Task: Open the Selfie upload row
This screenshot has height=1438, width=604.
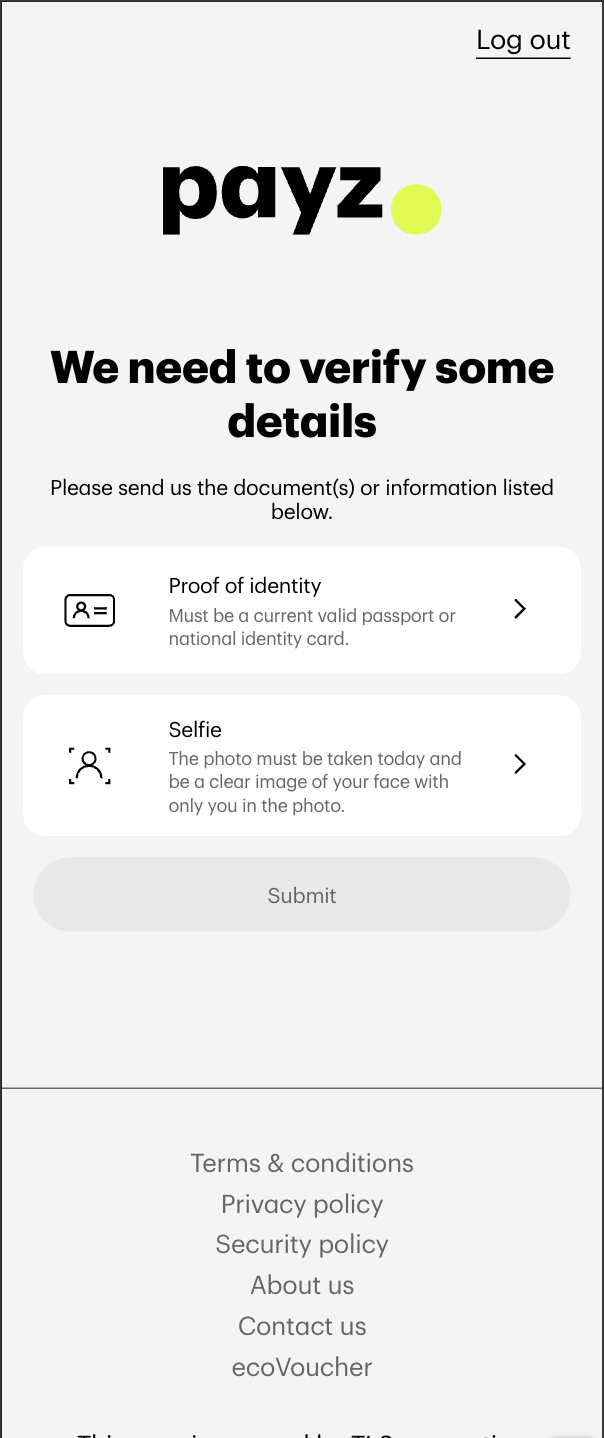Action: 301,765
